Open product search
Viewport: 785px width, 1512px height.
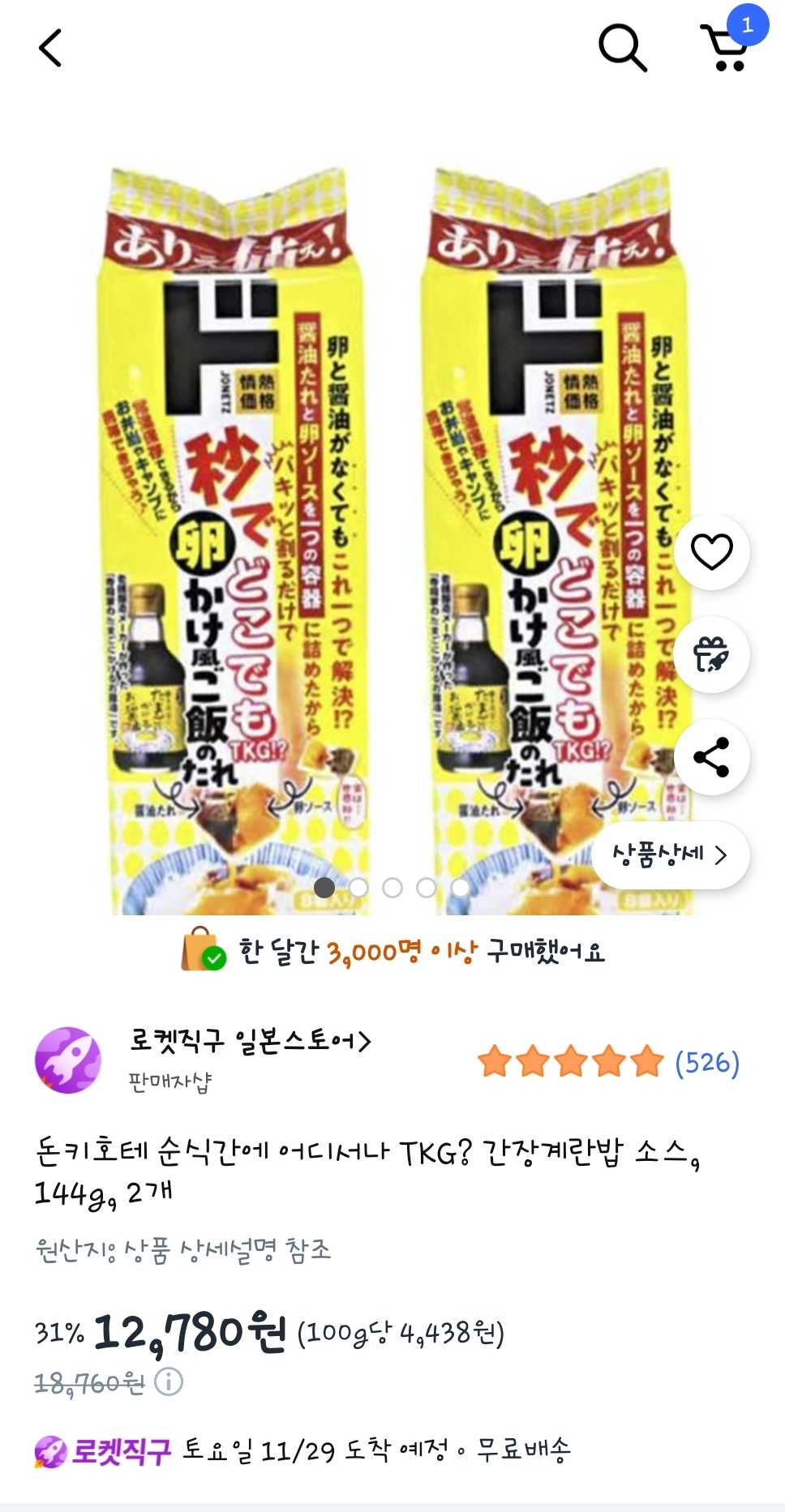click(622, 48)
